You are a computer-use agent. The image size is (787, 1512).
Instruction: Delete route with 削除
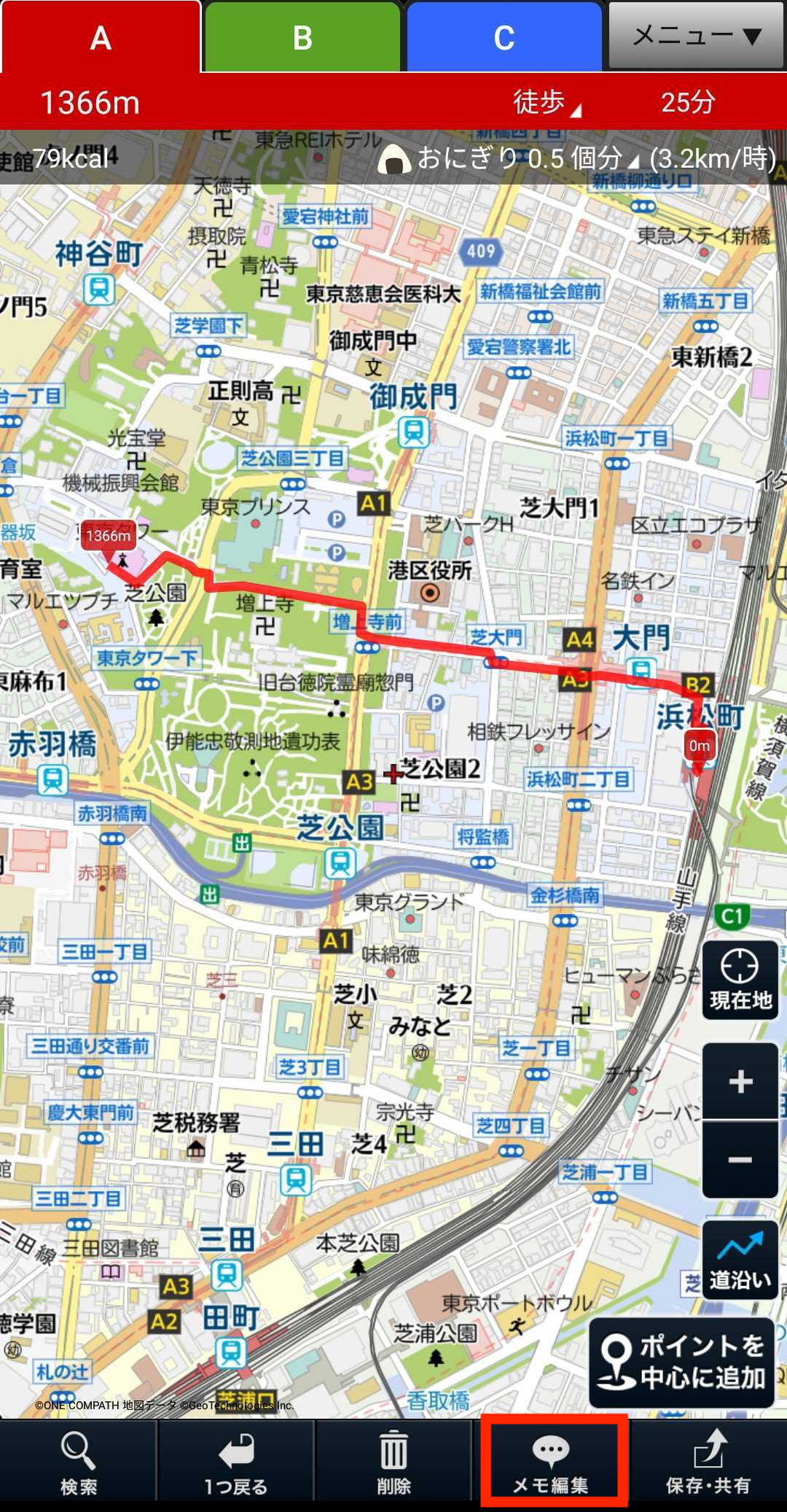(393, 1462)
